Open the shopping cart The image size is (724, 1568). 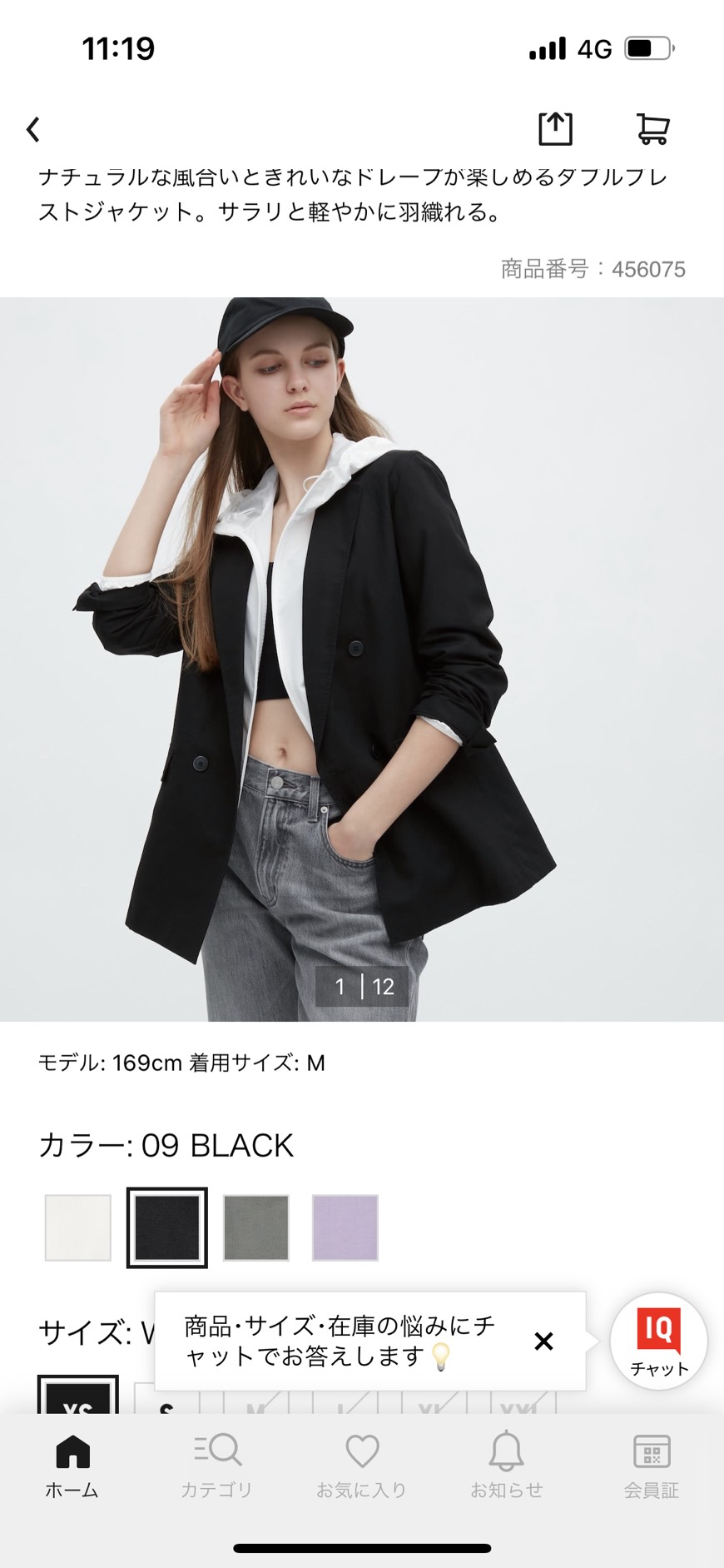(652, 128)
